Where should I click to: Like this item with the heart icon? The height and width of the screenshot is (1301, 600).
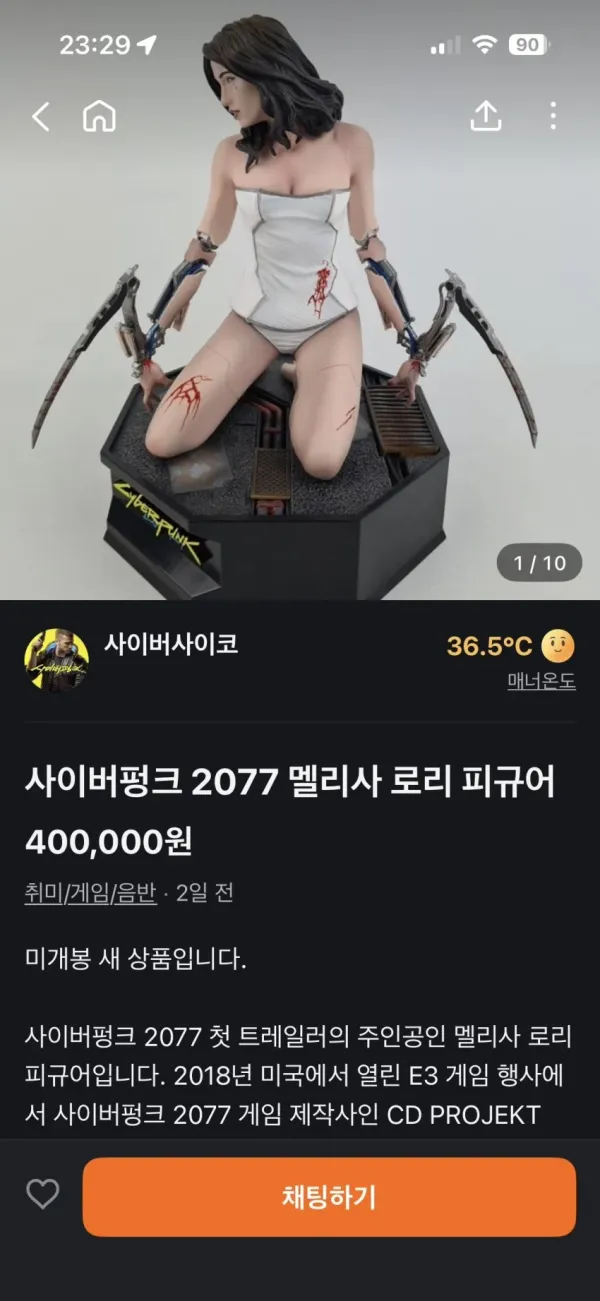pyautogui.click(x=42, y=1194)
